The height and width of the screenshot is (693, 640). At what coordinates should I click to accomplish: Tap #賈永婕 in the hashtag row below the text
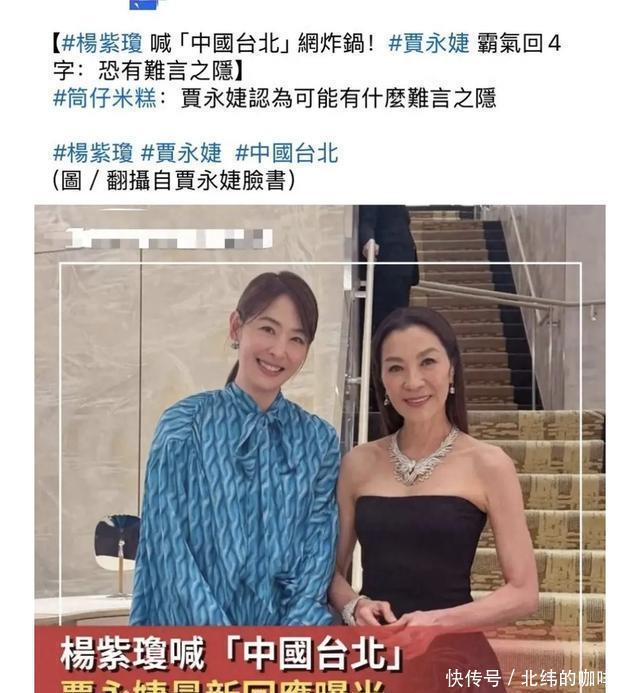180,153
